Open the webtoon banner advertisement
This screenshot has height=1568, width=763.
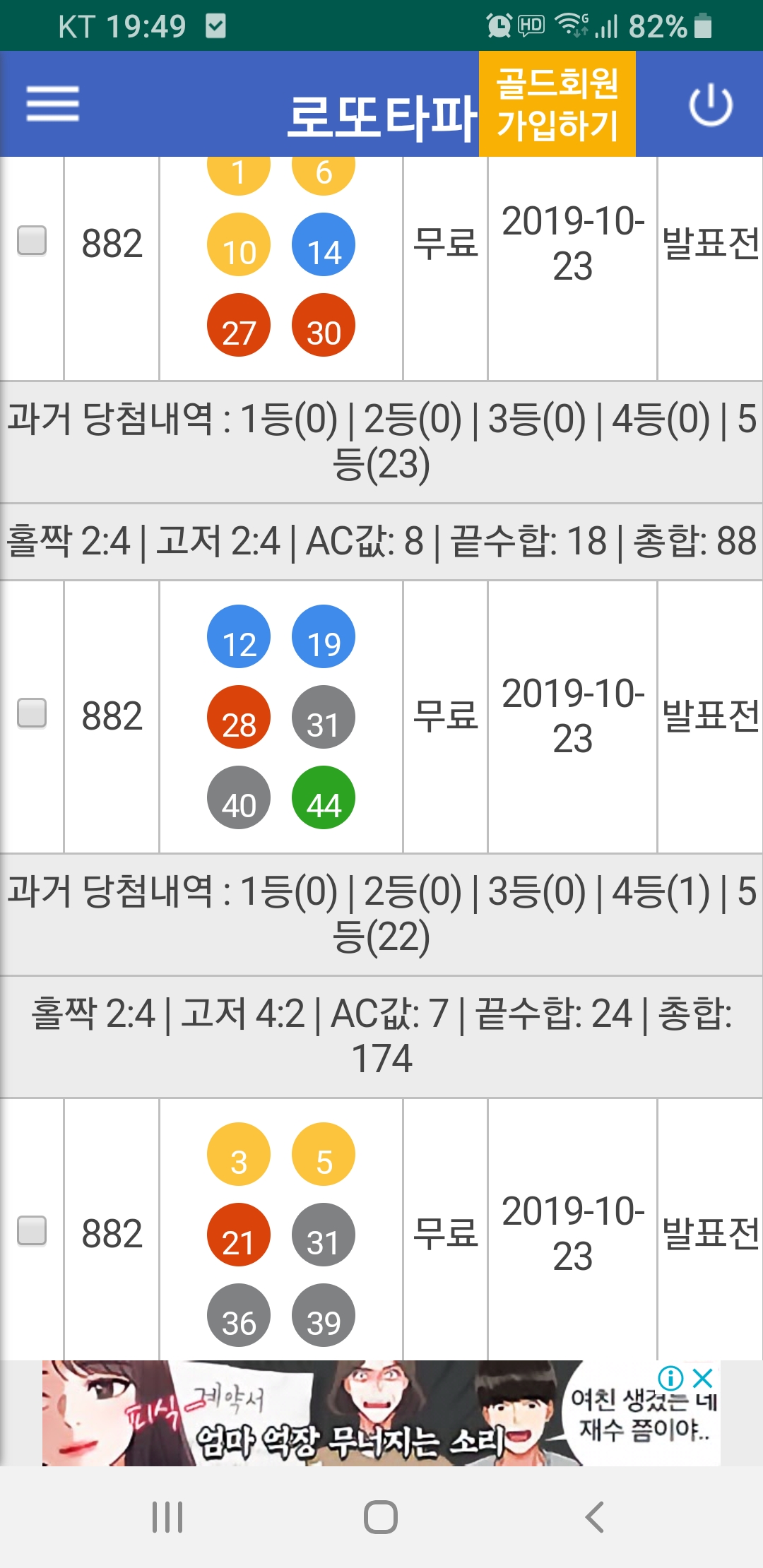tap(381, 1413)
